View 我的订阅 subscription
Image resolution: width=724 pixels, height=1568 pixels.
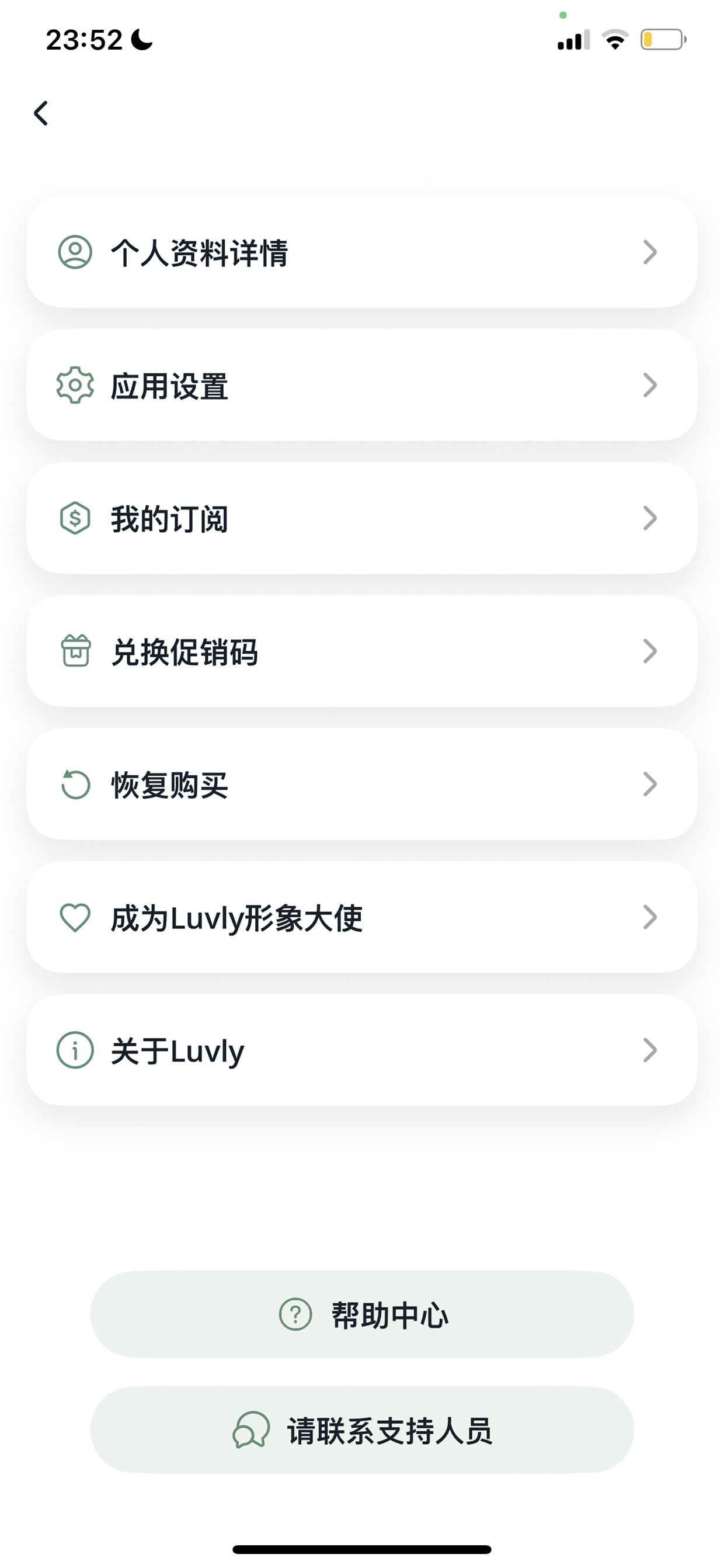click(362, 518)
